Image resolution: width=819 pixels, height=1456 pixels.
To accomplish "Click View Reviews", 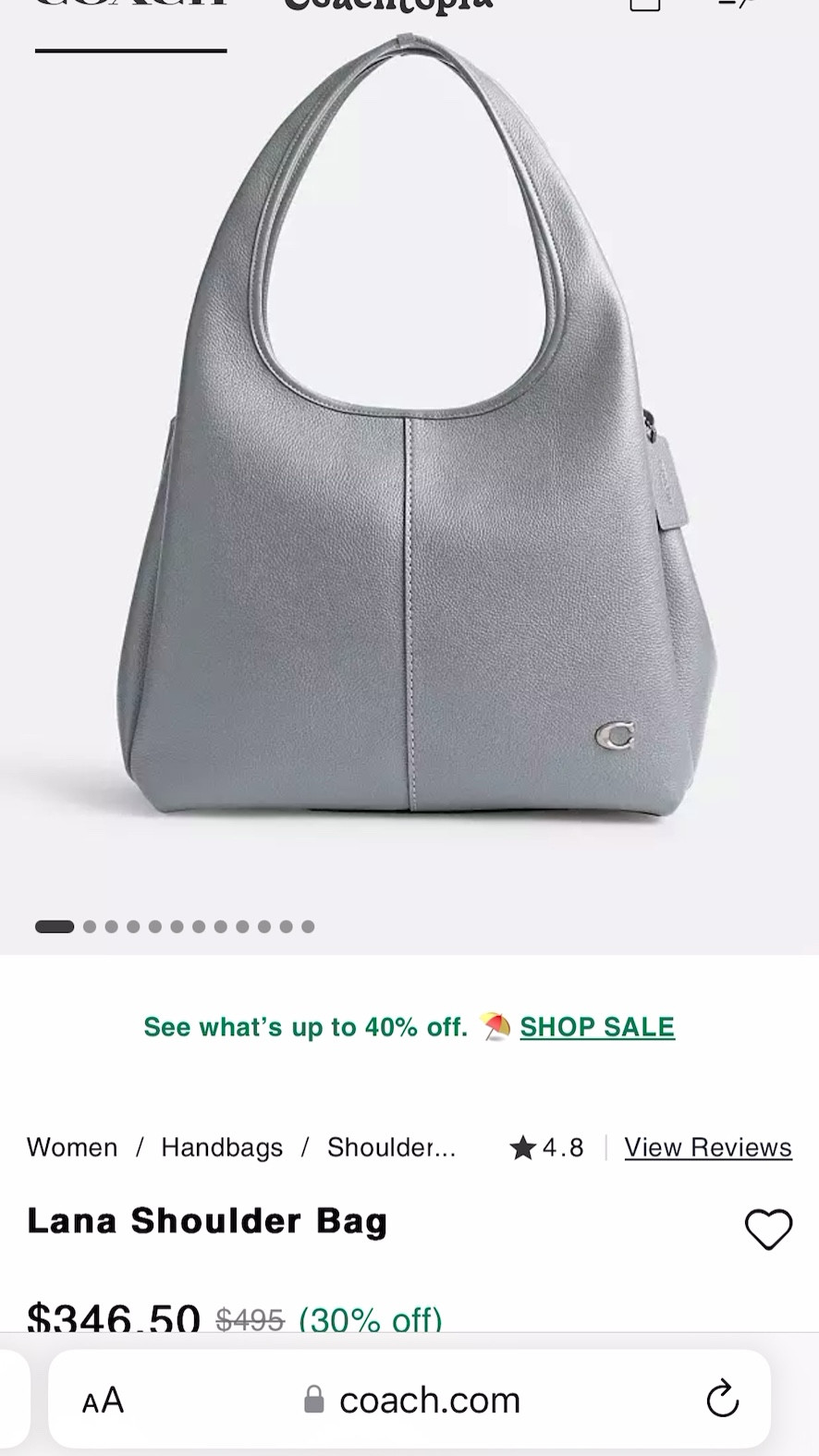I will 707,1147.
